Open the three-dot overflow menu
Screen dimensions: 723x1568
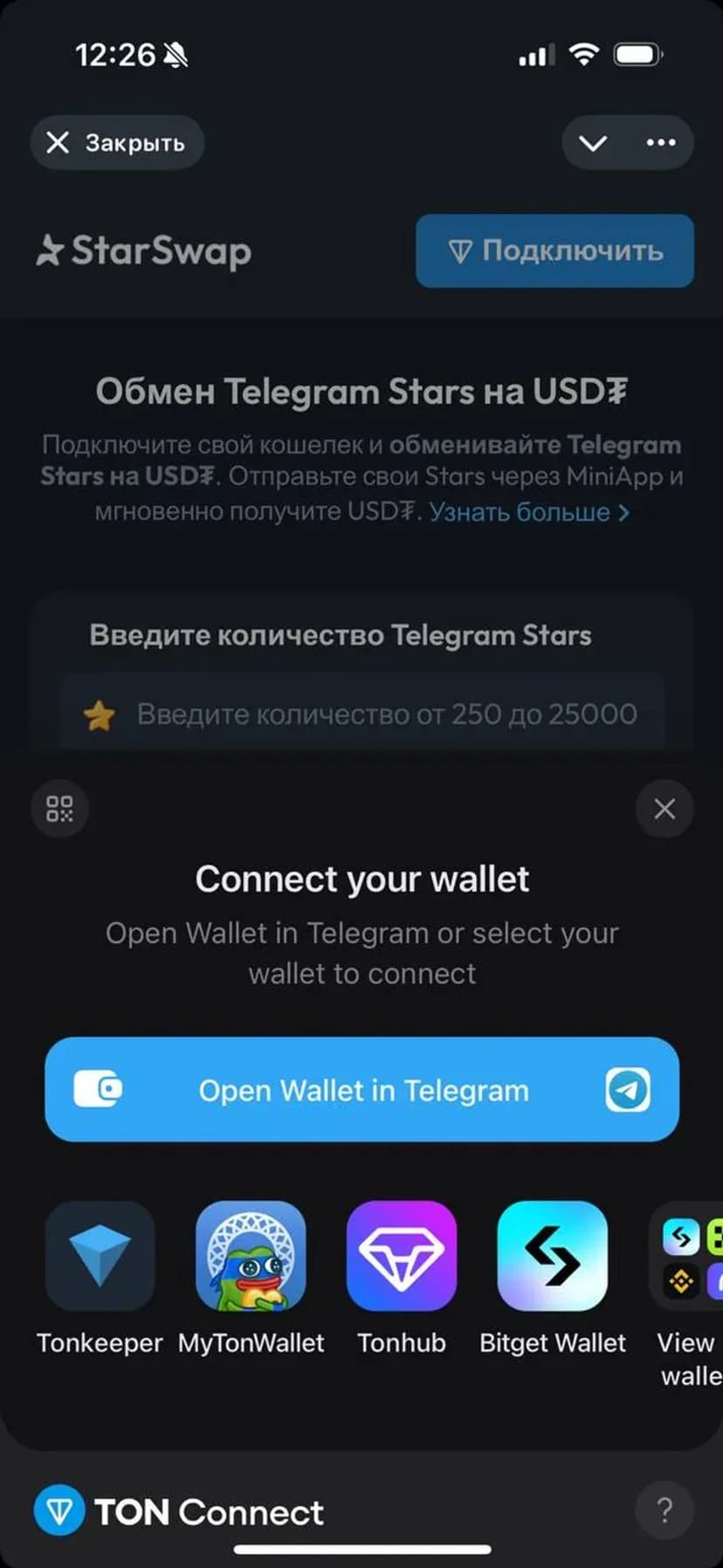pyautogui.click(x=660, y=142)
